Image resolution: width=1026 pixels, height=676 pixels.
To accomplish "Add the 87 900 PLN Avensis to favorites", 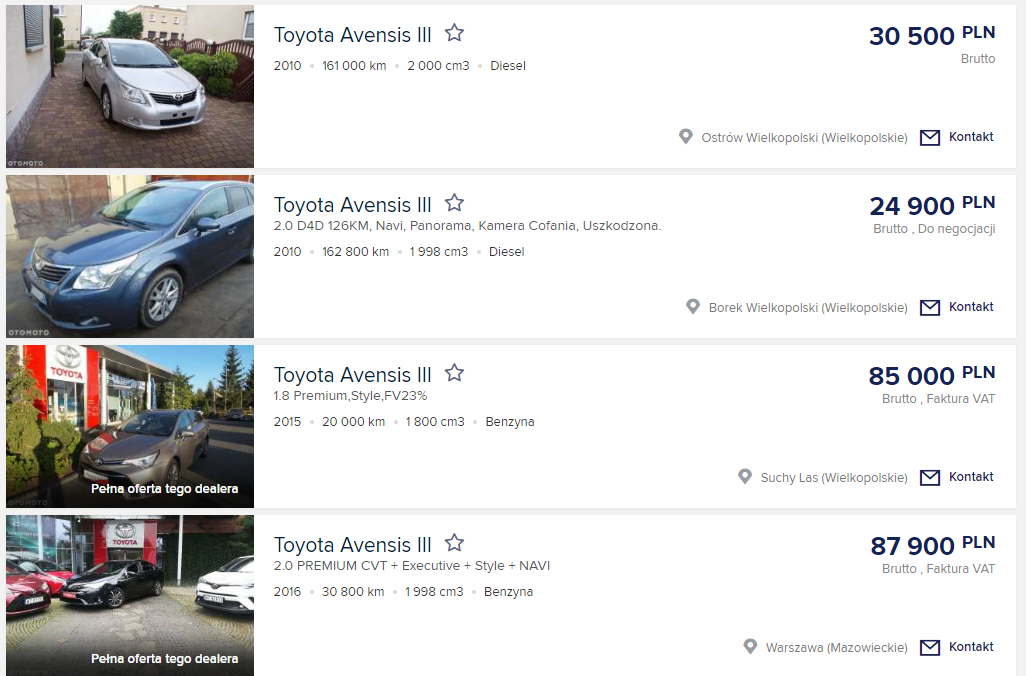I will click(454, 543).
